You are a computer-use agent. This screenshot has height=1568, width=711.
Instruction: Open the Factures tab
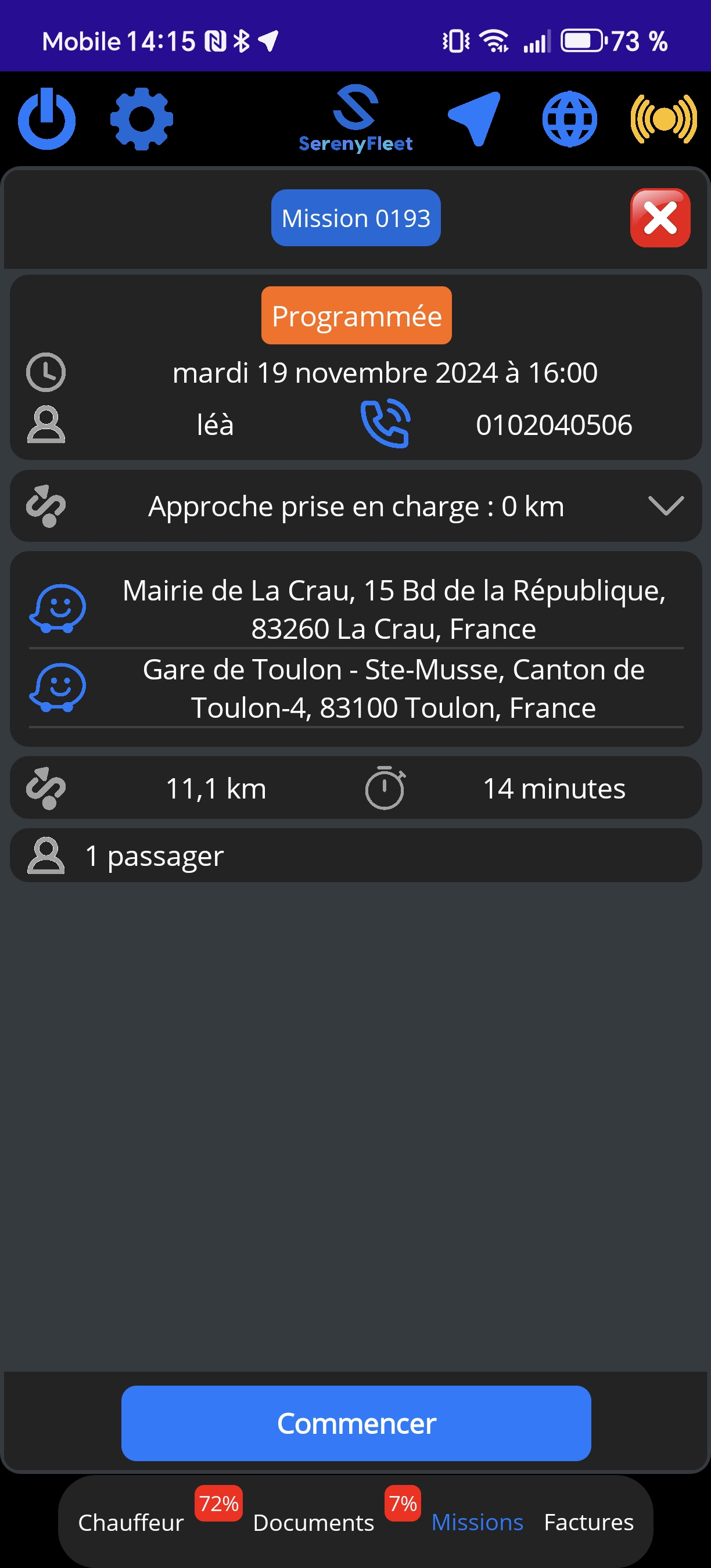pos(588,1522)
